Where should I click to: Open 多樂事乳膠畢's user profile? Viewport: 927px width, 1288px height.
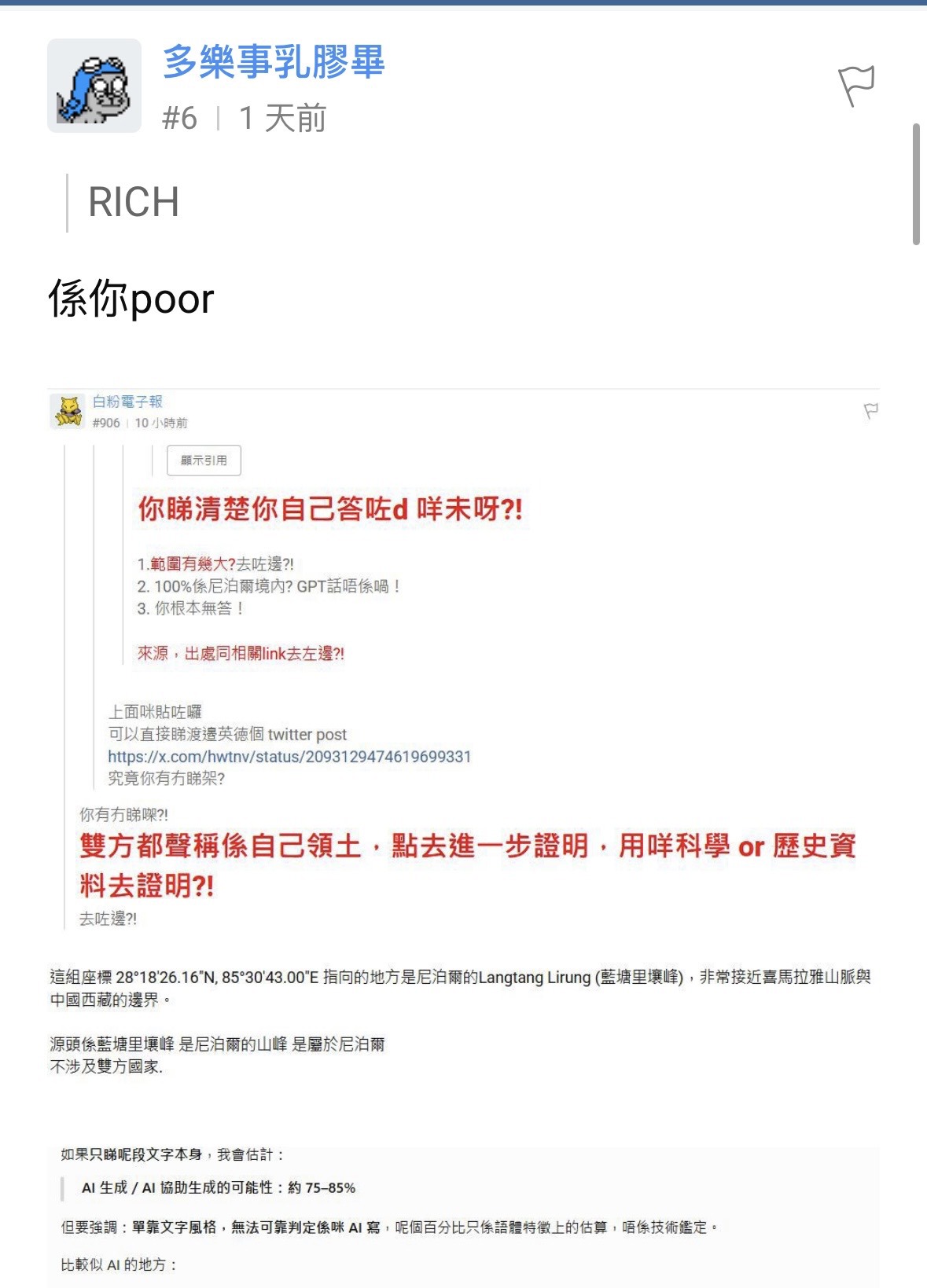pos(274,62)
